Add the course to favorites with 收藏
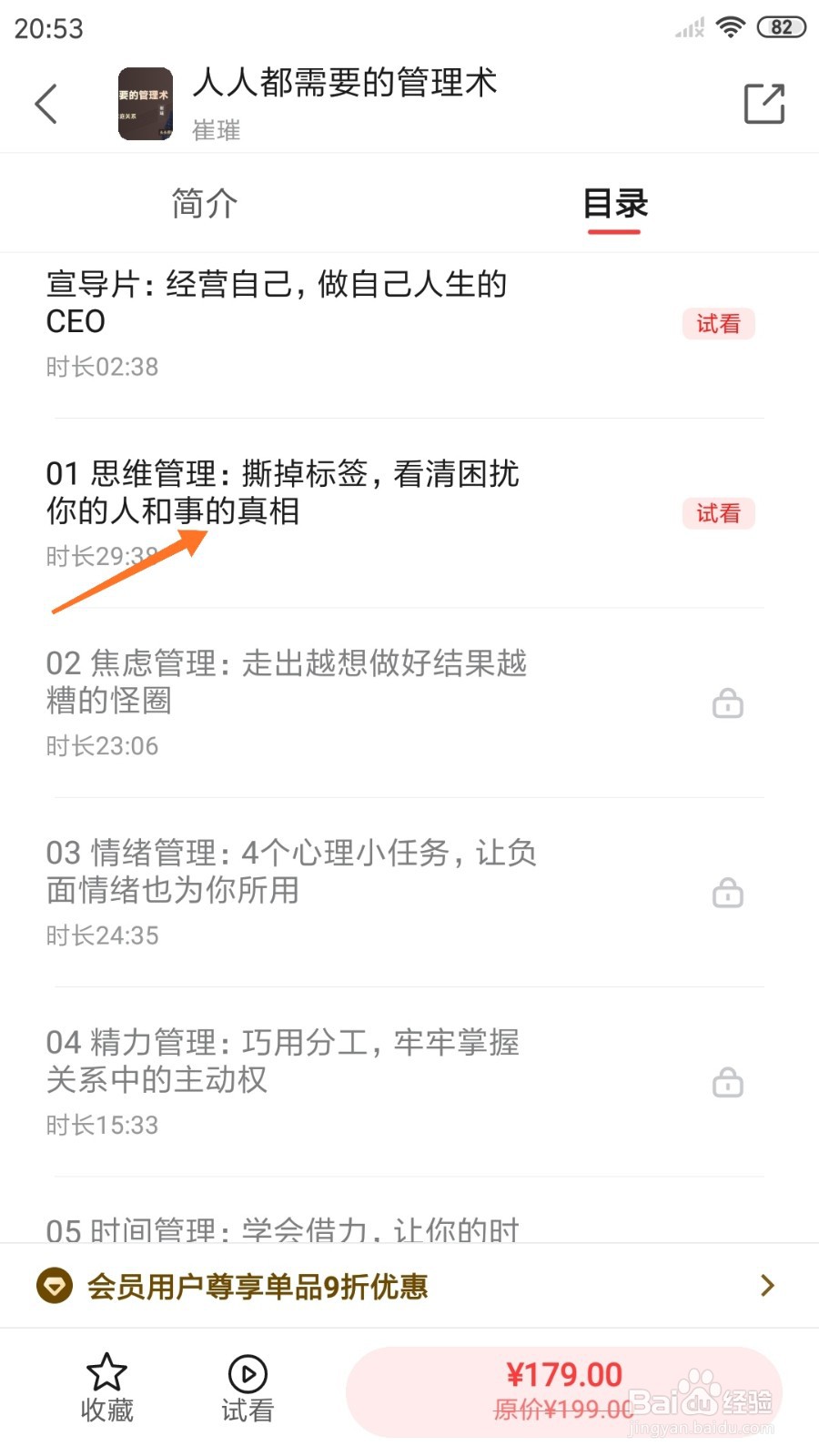 pyautogui.click(x=106, y=1388)
